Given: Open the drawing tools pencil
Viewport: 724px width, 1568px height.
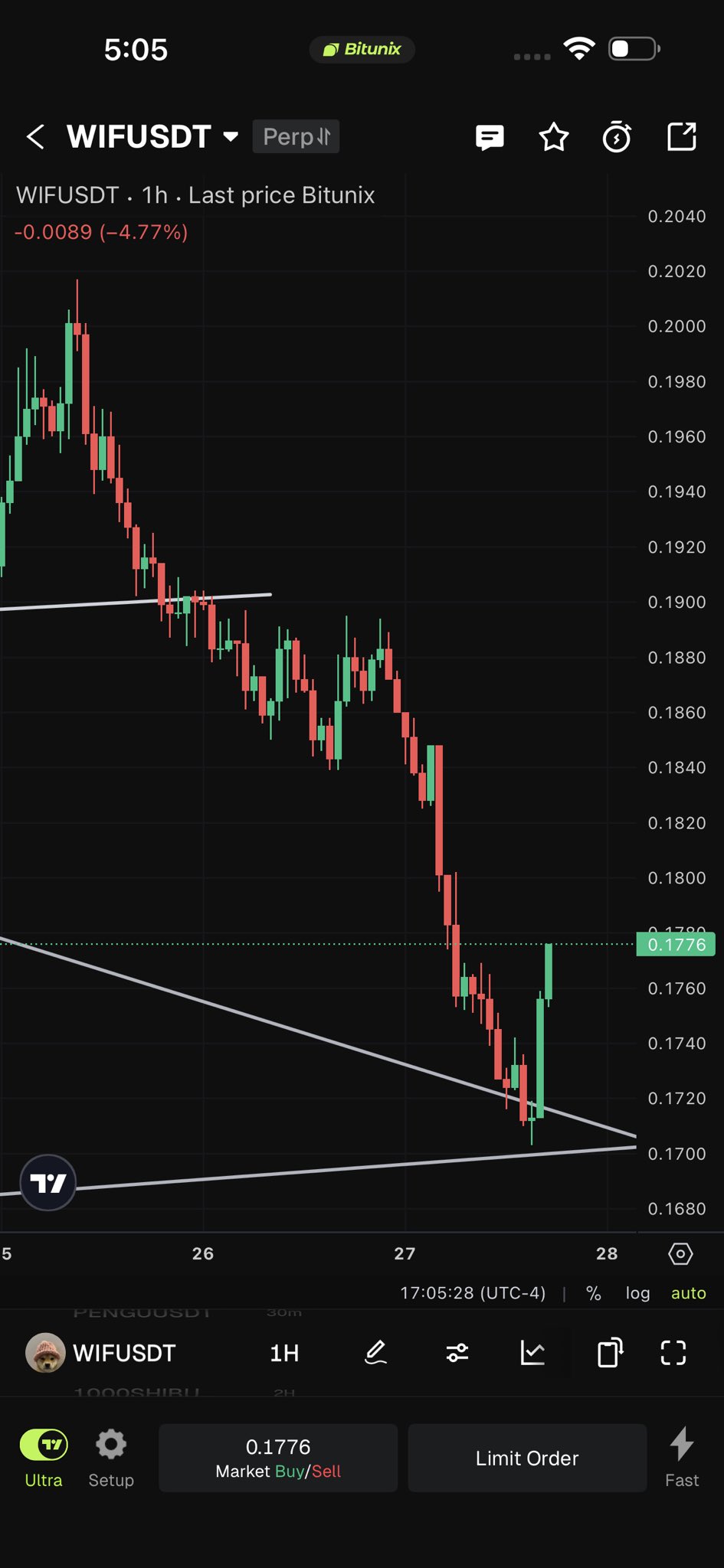Looking at the screenshot, I should point(375,1353).
